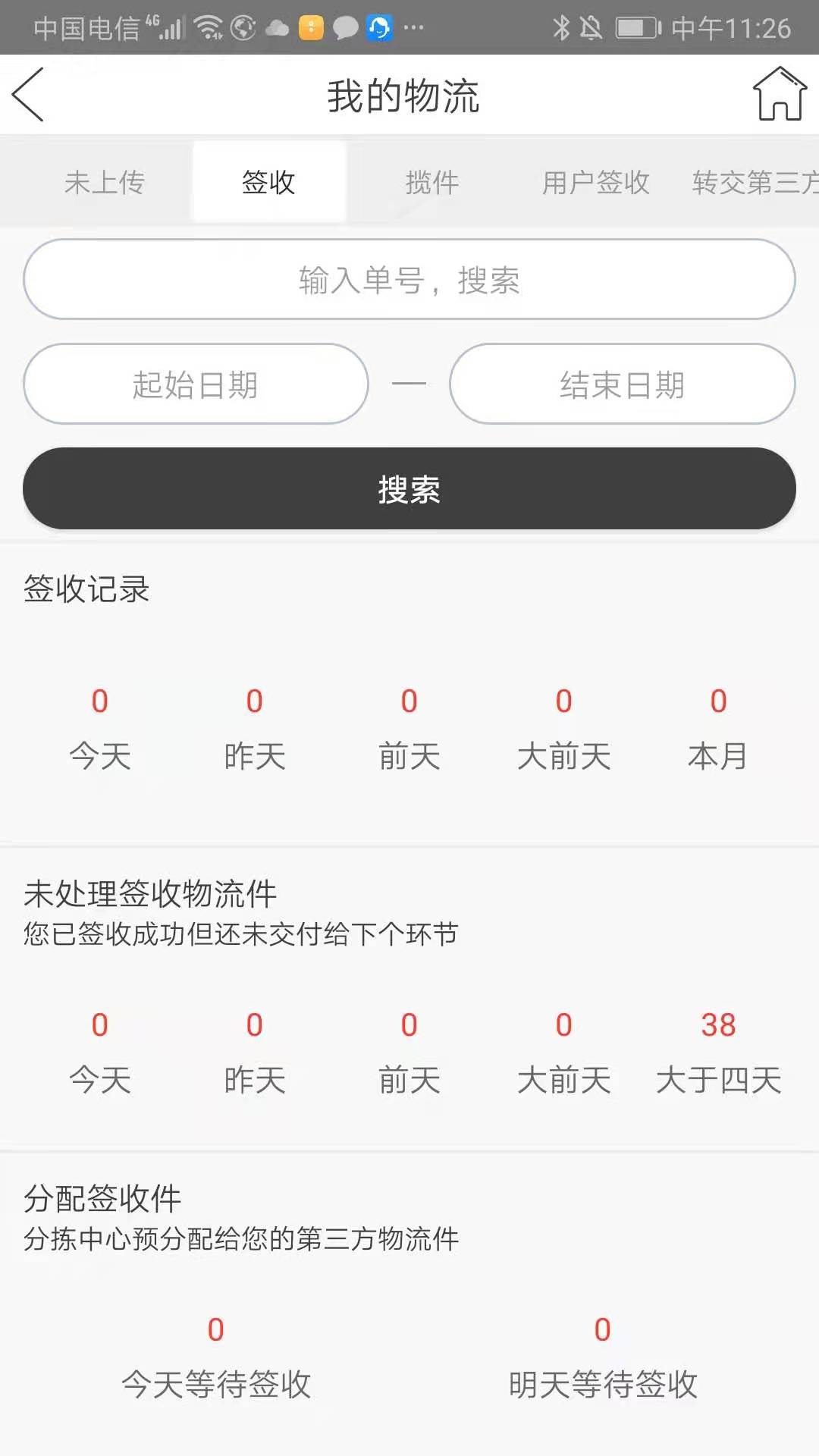
Task: Switch to the 转交第三方 tab
Action: 755,182
